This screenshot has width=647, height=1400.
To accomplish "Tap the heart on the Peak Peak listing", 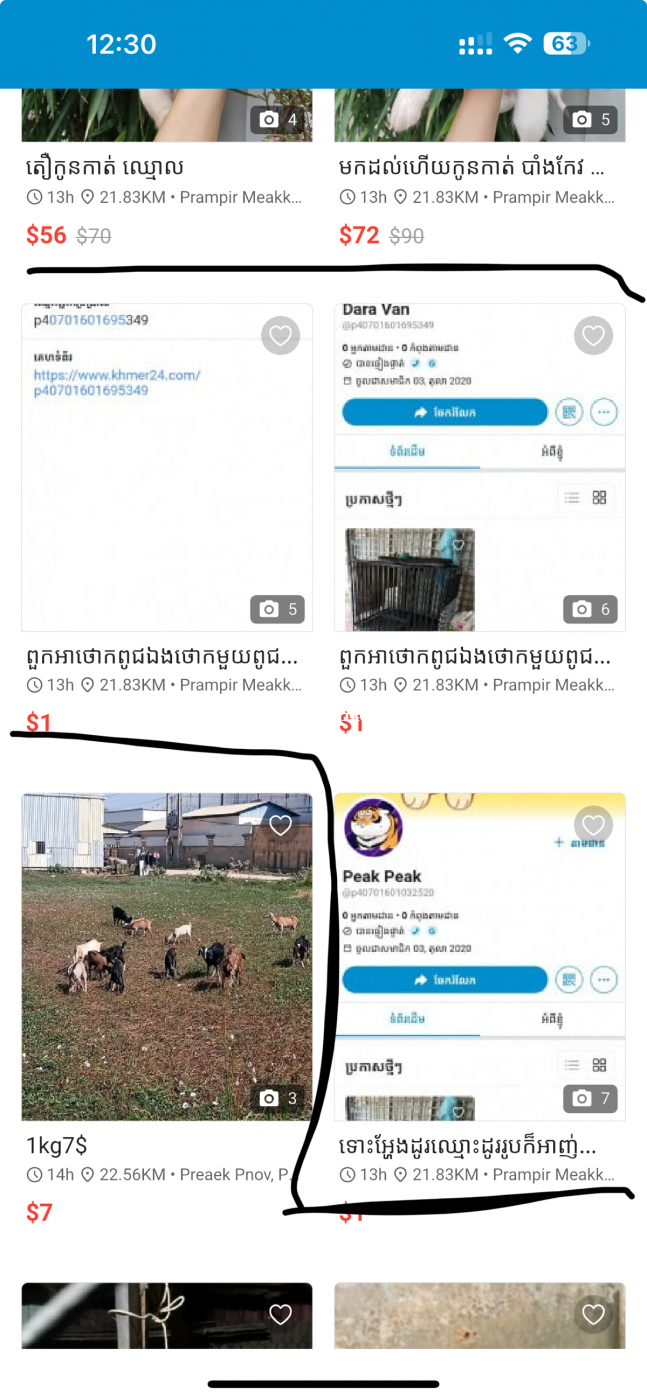I will pyautogui.click(x=594, y=825).
